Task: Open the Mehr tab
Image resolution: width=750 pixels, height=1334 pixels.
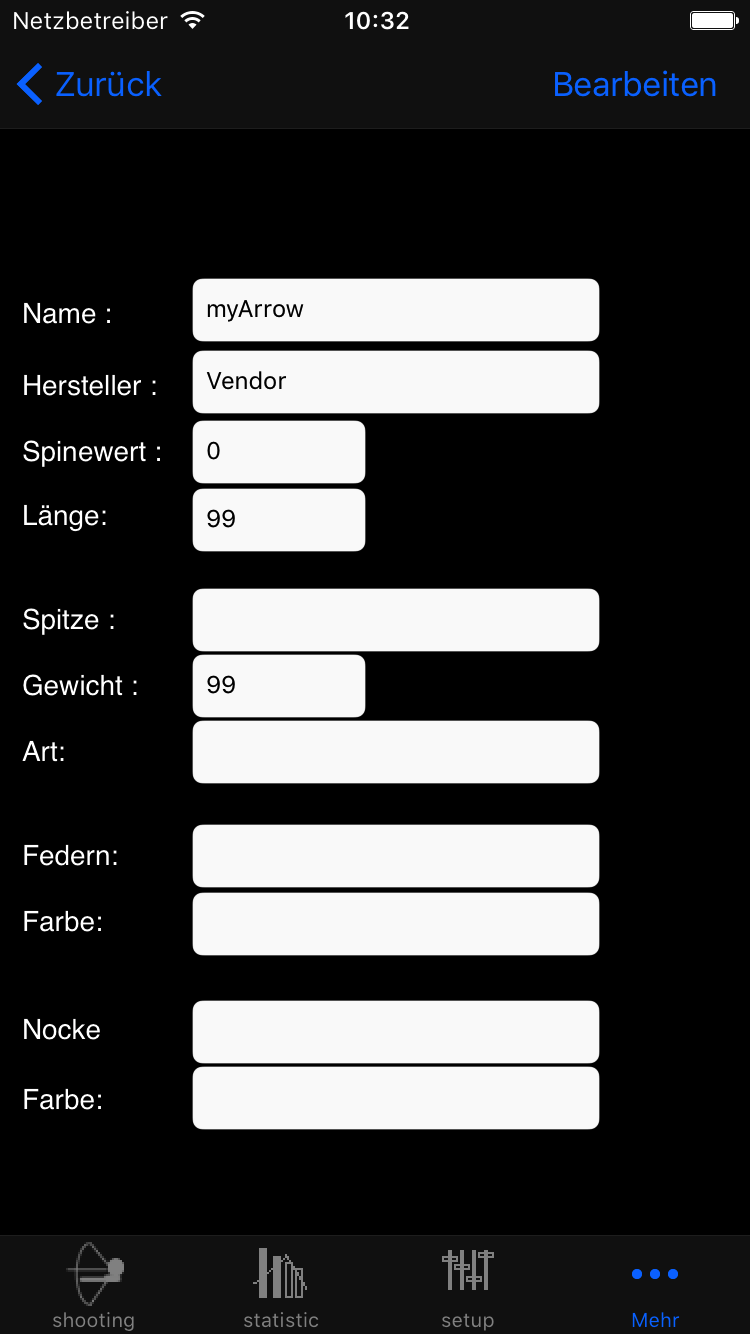Action: point(655,1285)
